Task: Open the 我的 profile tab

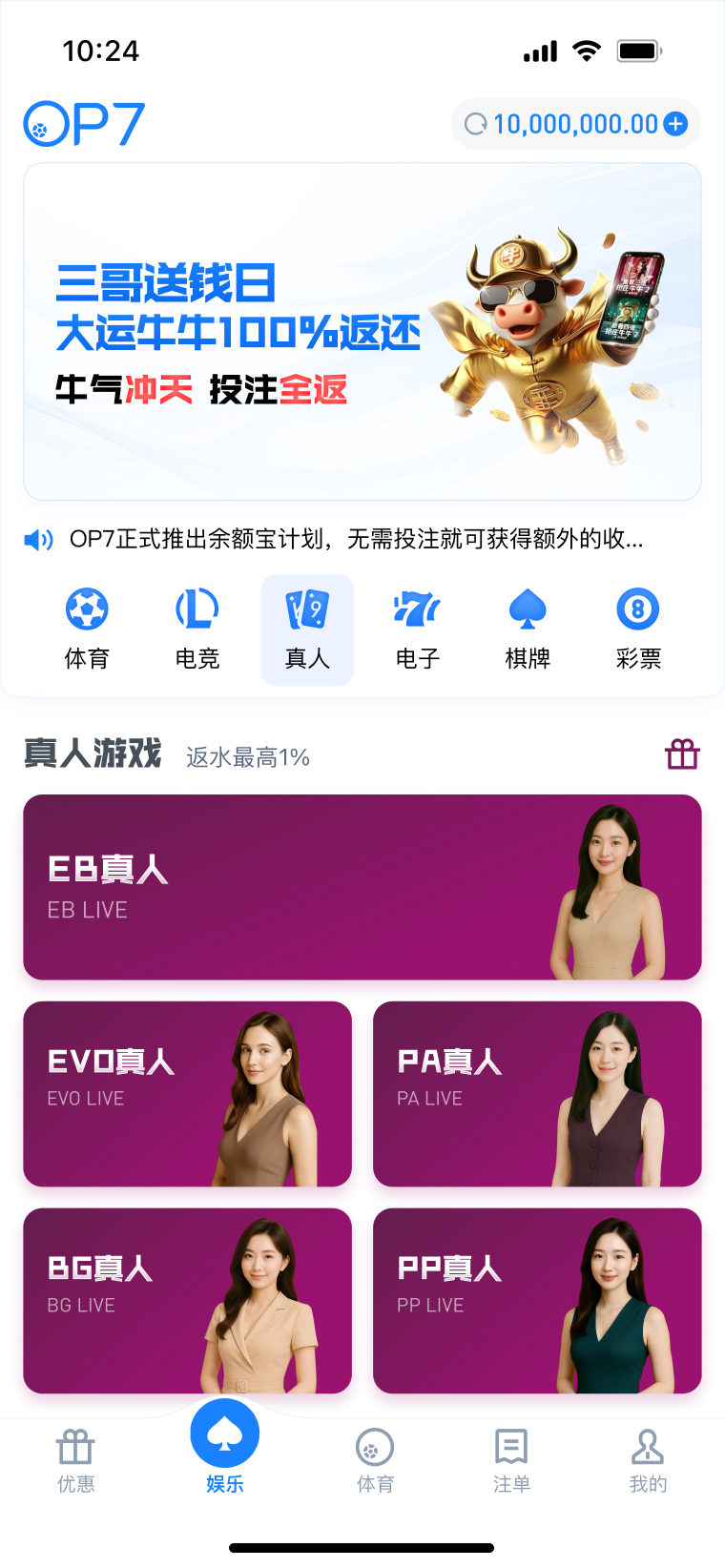Action: click(648, 1460)
